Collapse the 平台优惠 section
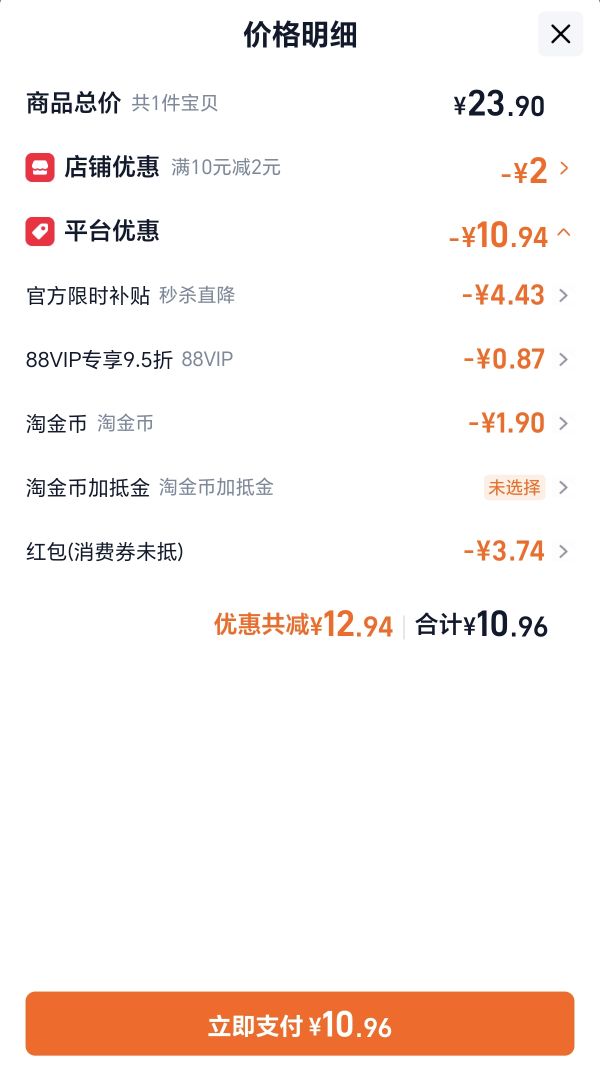This screenshot has width=600, height=1080. pyautogui.click(x=300, y=233)
